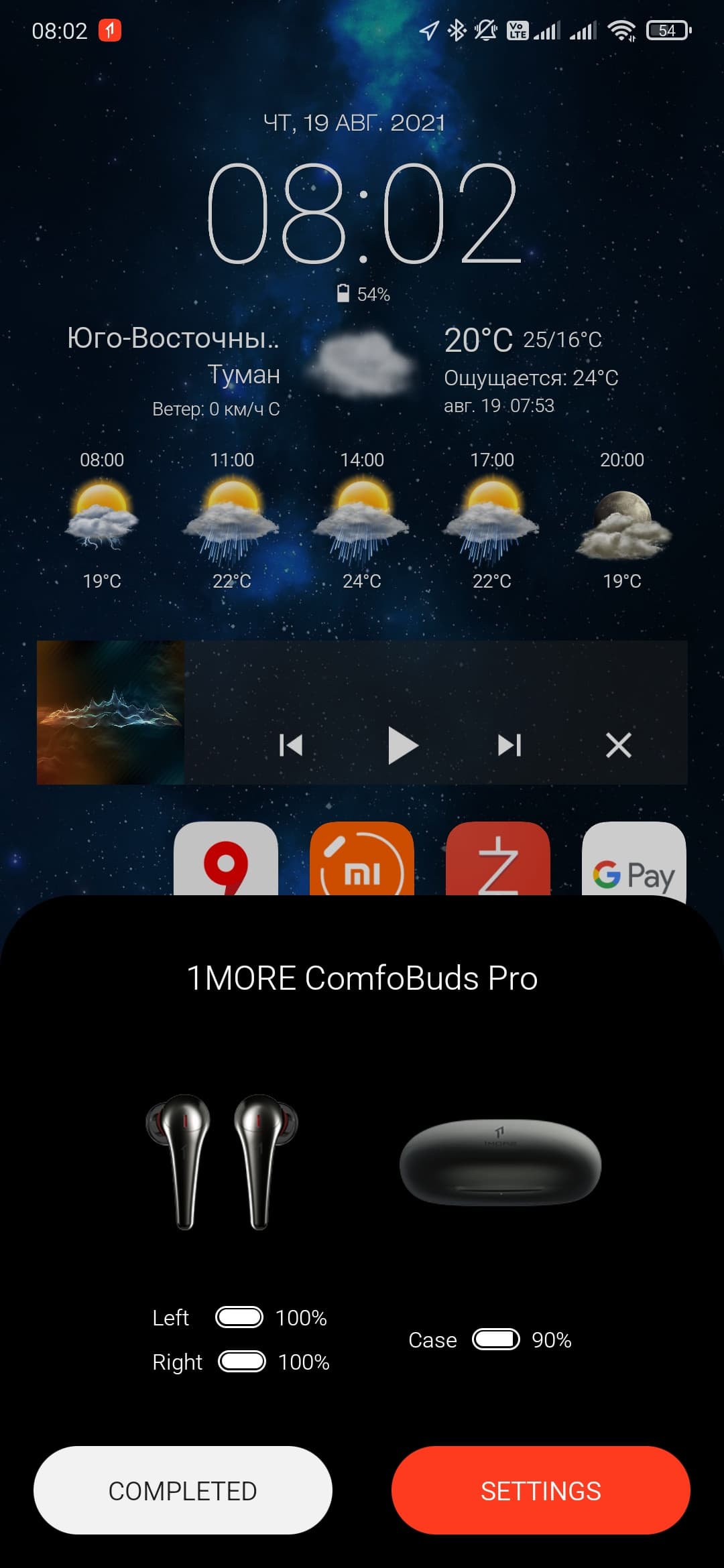
Task: Skip to the next track
Action: tap(509, 745)
